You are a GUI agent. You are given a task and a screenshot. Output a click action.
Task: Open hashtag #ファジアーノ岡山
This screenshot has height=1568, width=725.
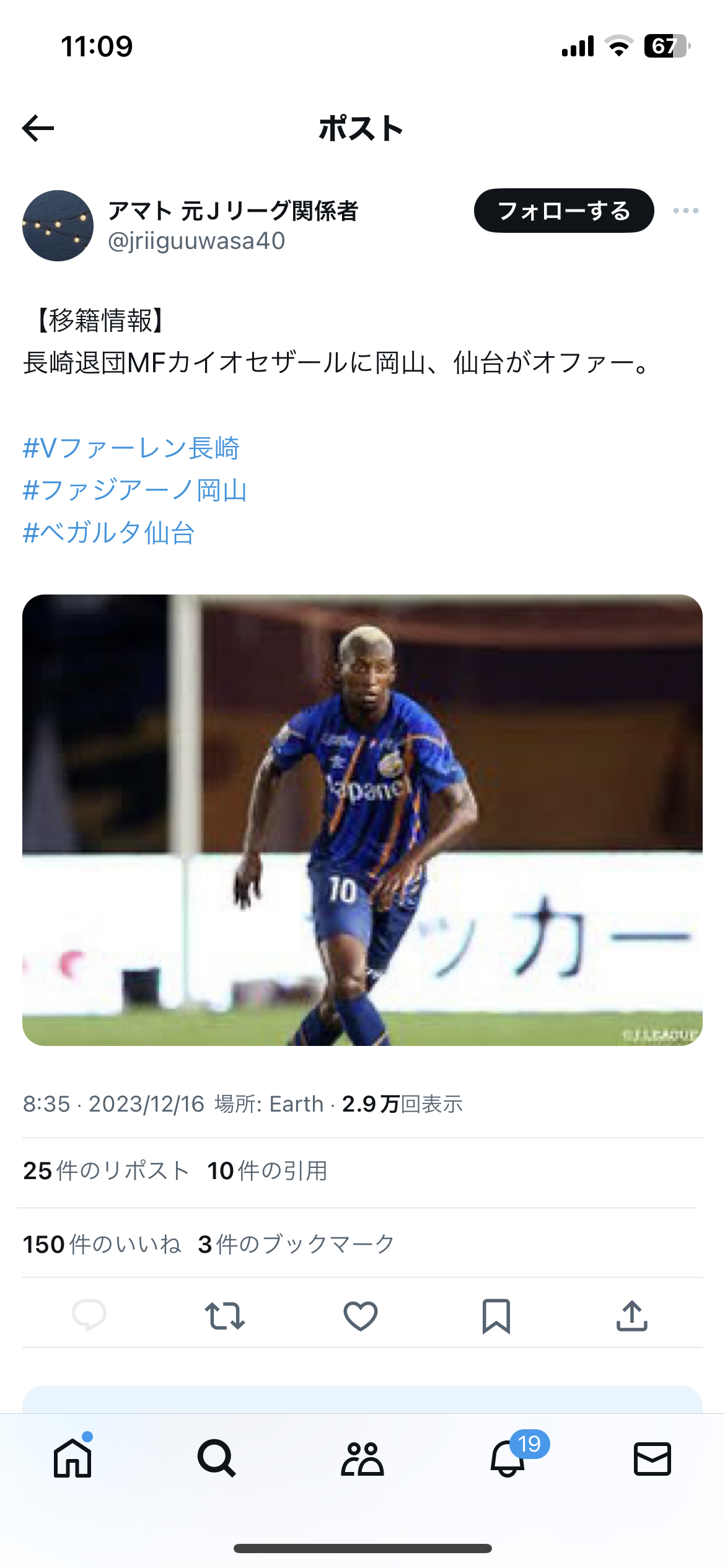point(135,490)
